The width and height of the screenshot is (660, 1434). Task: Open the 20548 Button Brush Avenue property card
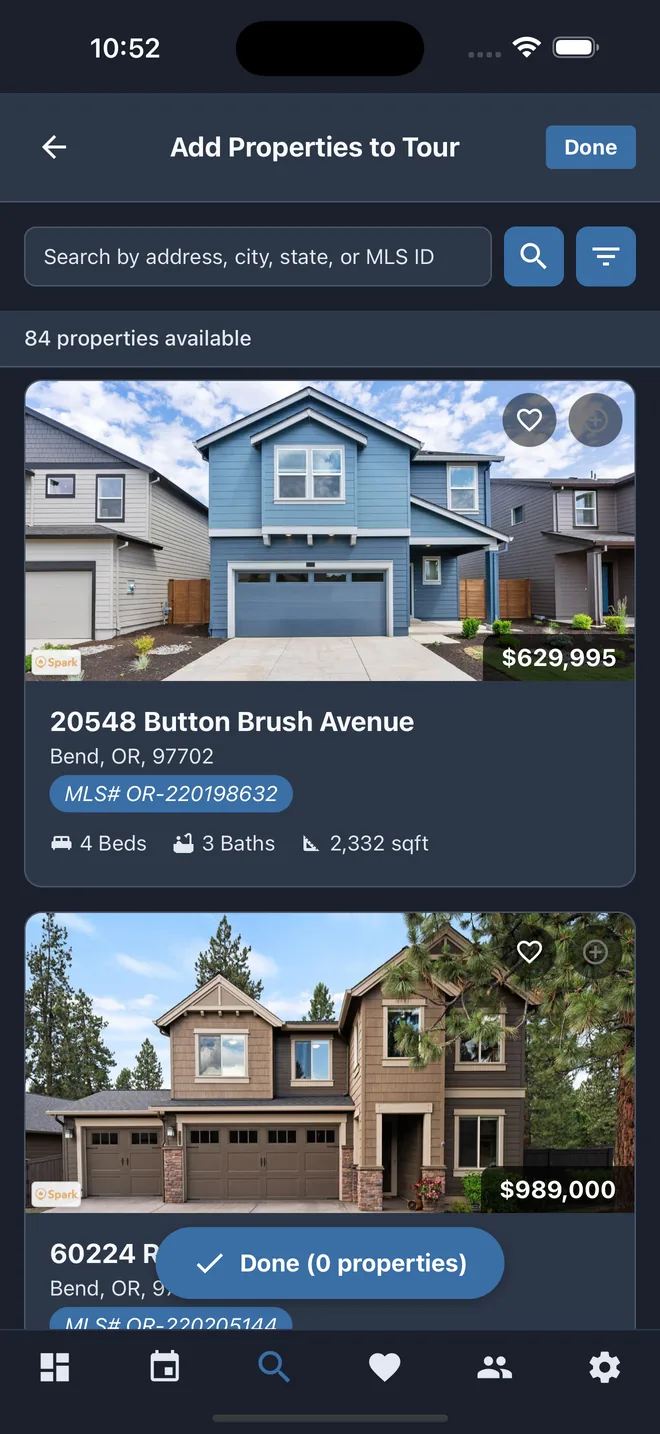pyautogui.click(x=330, y=633)
